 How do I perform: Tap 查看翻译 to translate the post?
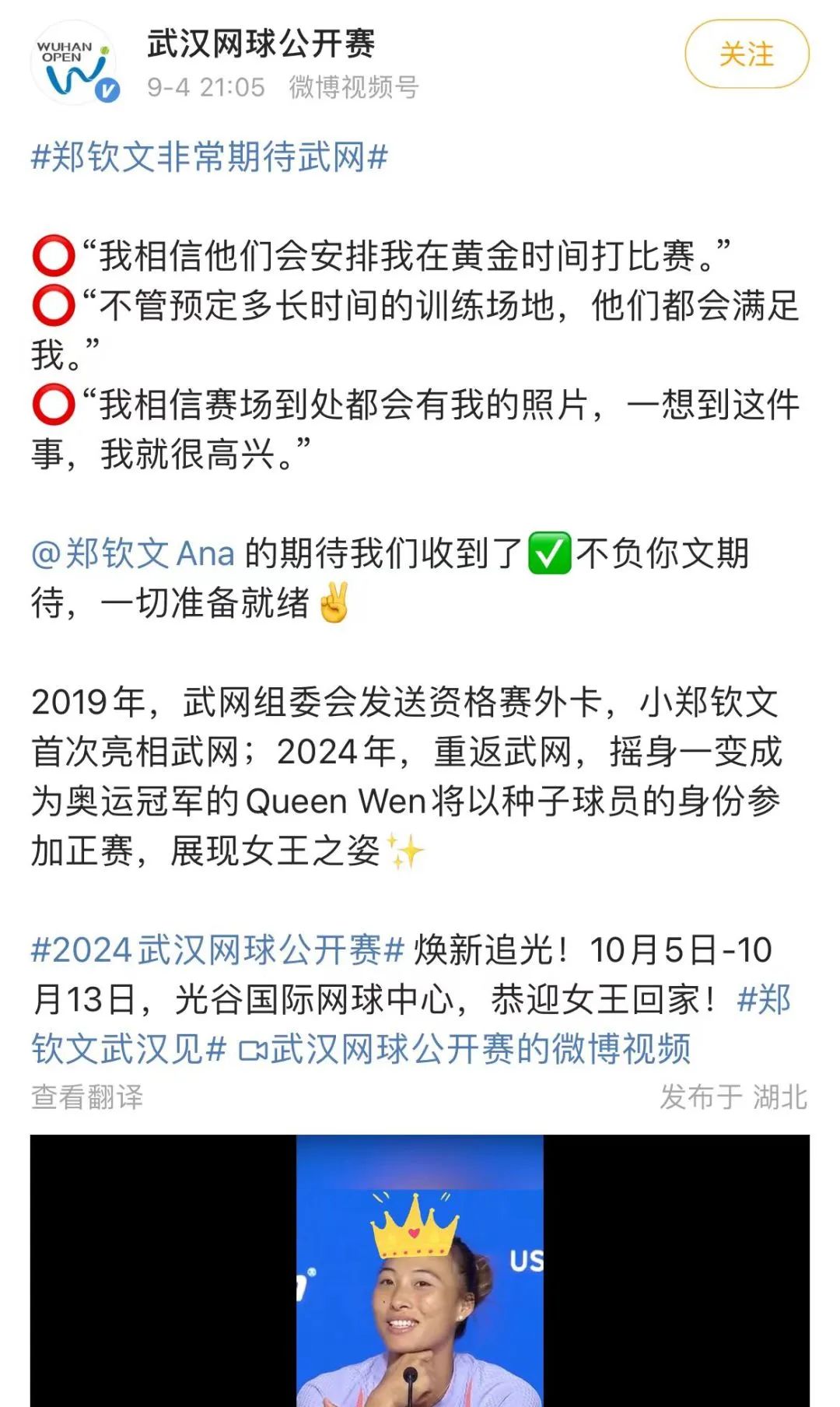(87, 1097)
